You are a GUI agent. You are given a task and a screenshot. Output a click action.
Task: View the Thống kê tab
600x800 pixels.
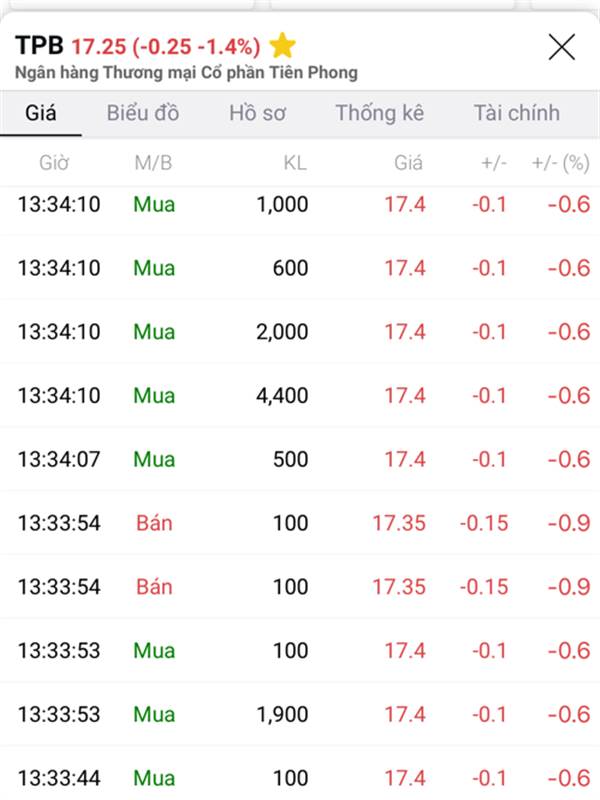[379, 113]
